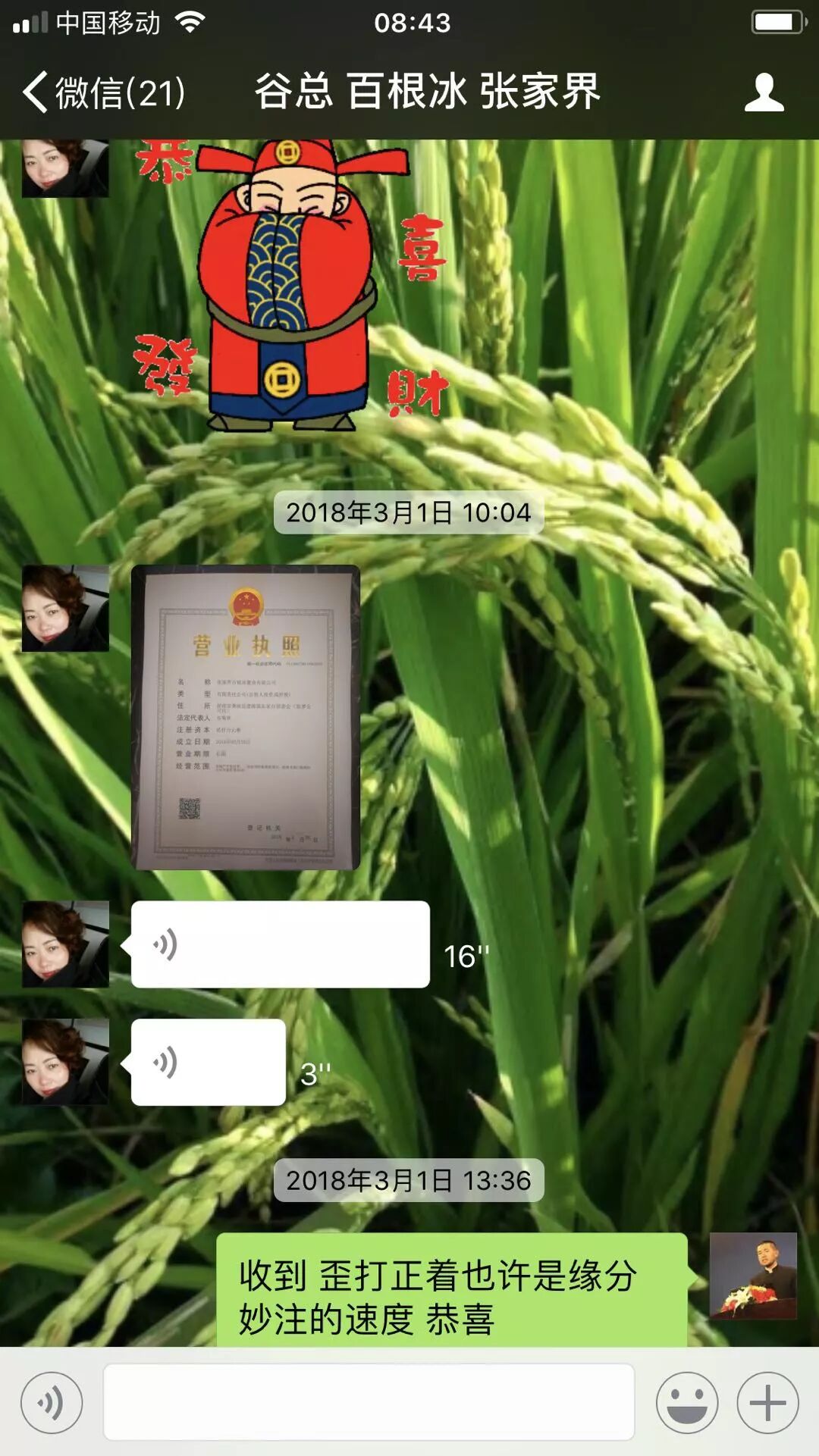The height and width of the screenshot is (1456, 819).
Task: Play the 3-second voice message
Action: click(208, 1062)
